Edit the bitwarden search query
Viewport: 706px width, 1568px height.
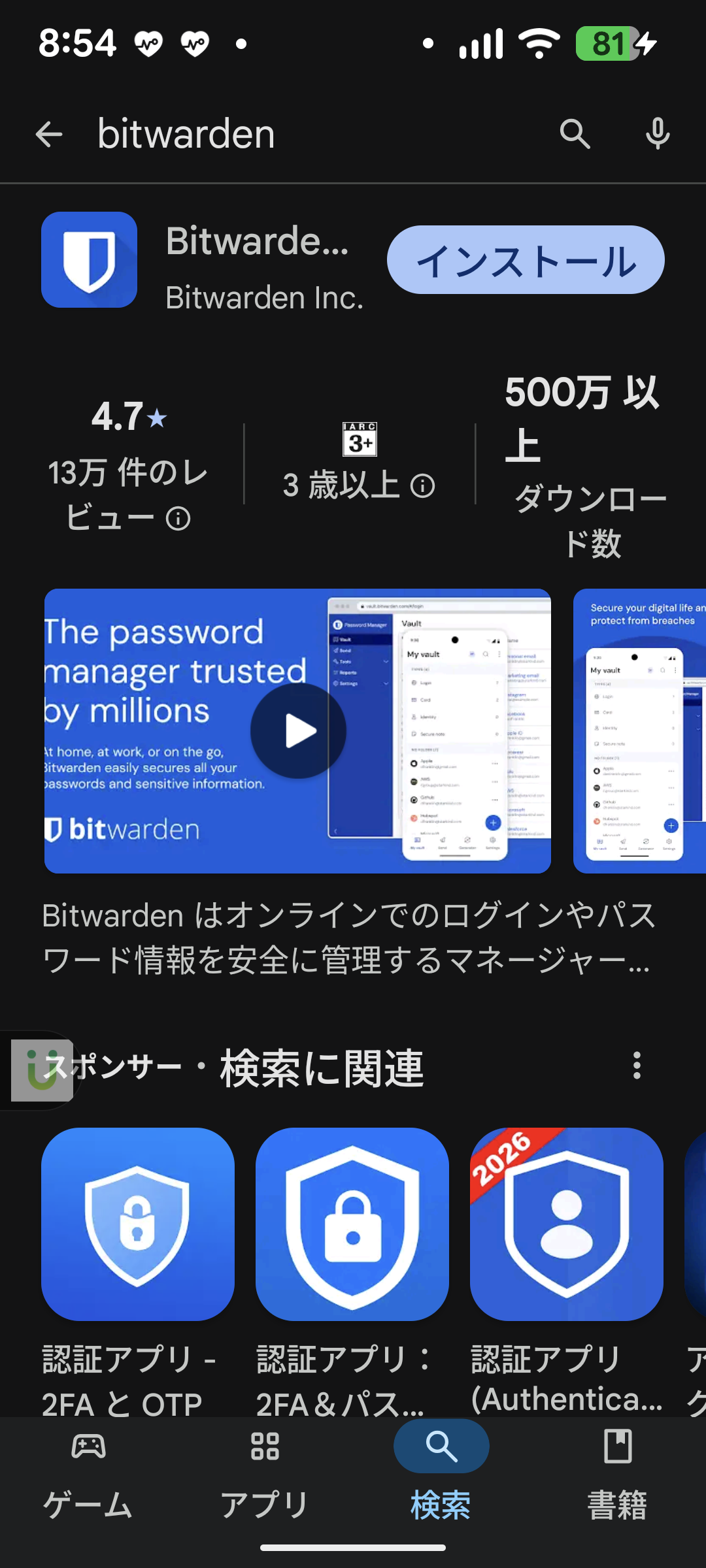coord(294,135)
